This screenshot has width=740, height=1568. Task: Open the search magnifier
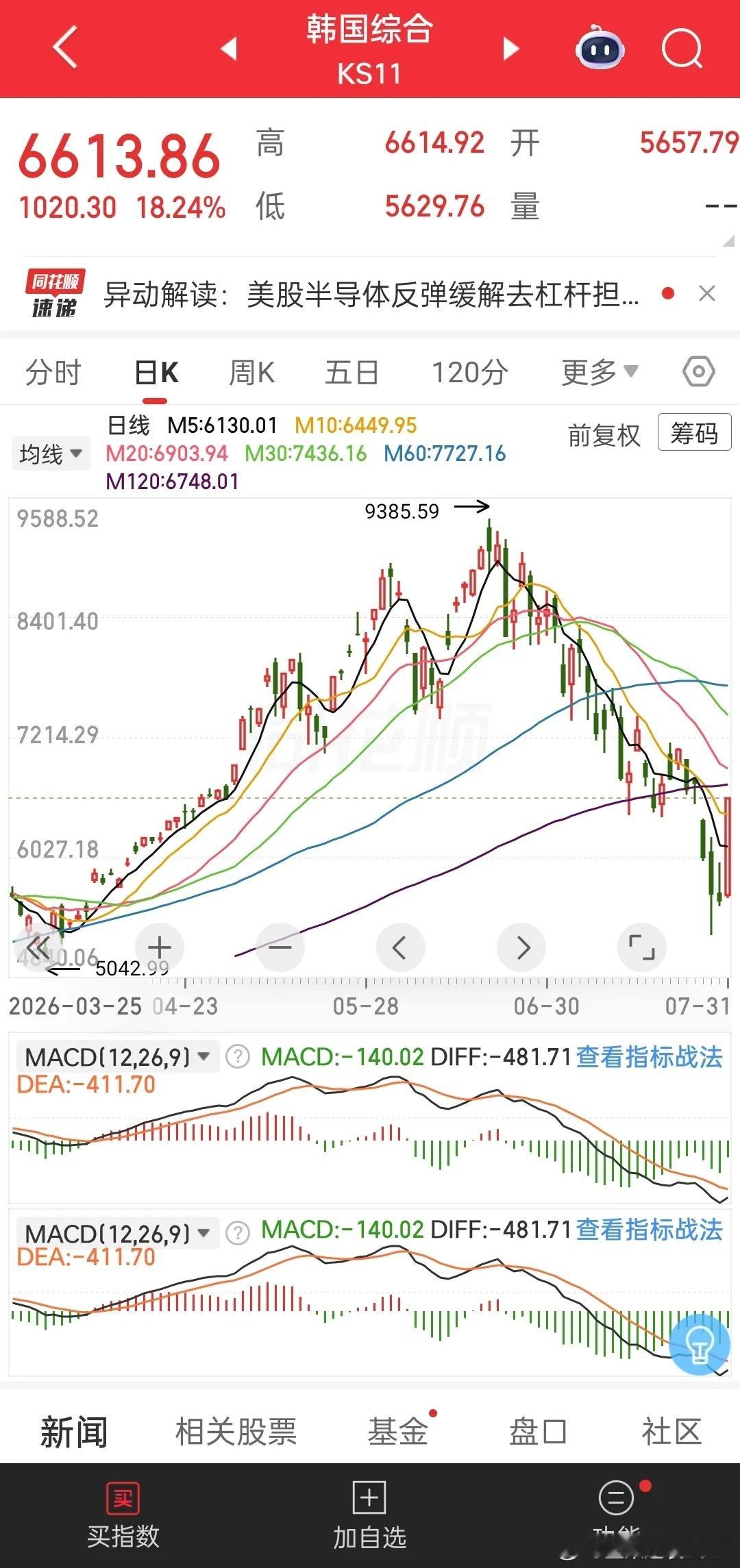tap(682, 48)
